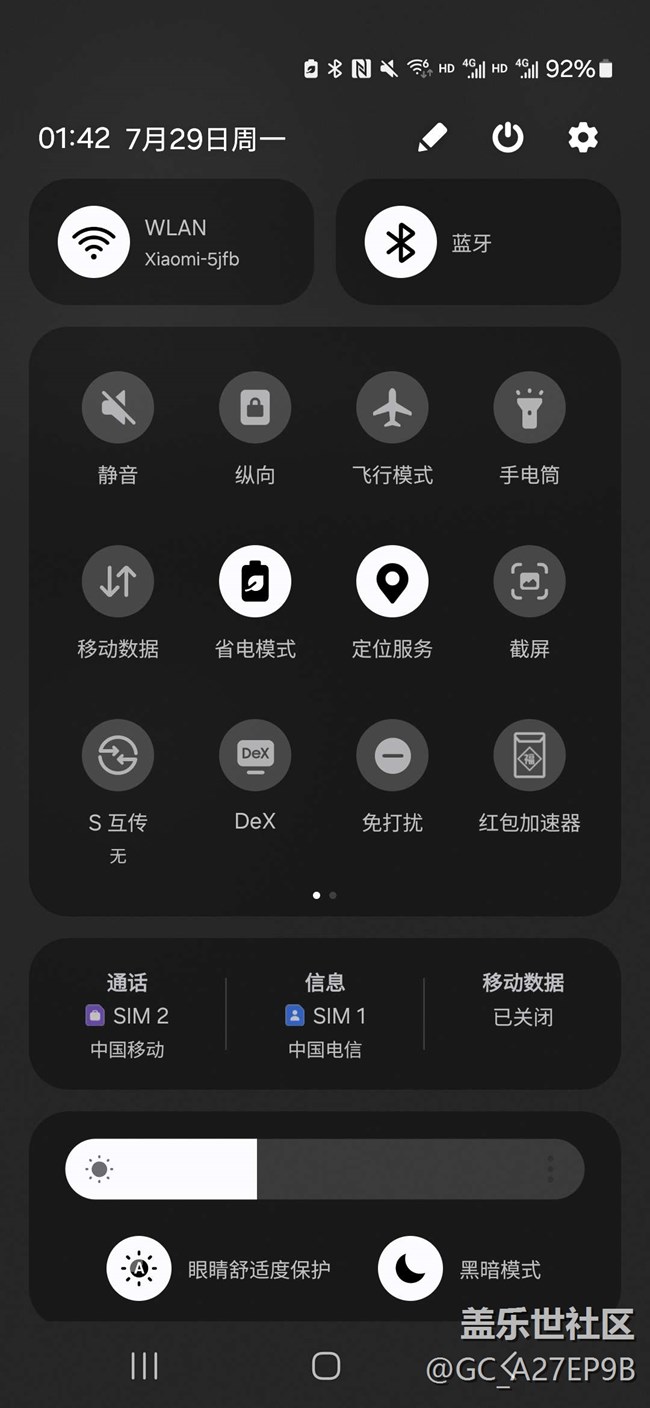Screen dimensions: 650x1408
Task: Open the settings gear
Action: click(583, 137)
